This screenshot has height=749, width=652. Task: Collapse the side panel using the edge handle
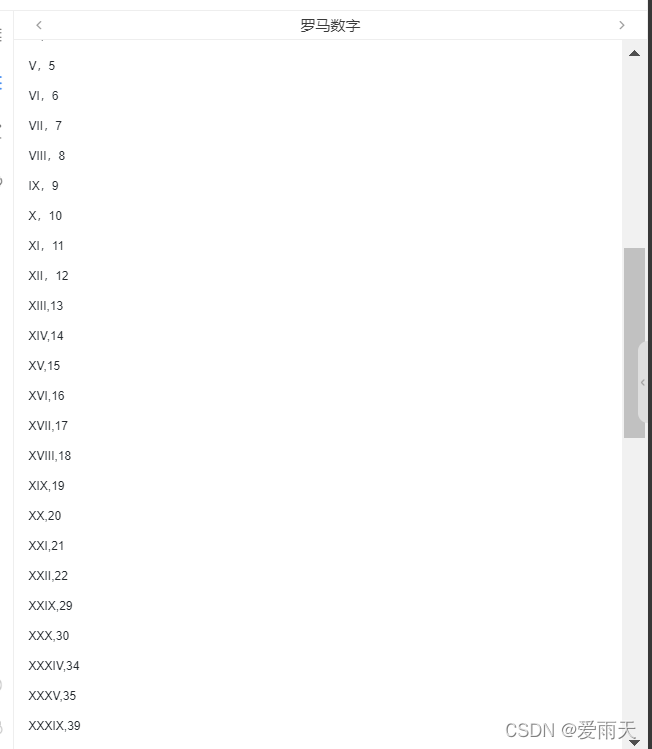coord(643,382)
